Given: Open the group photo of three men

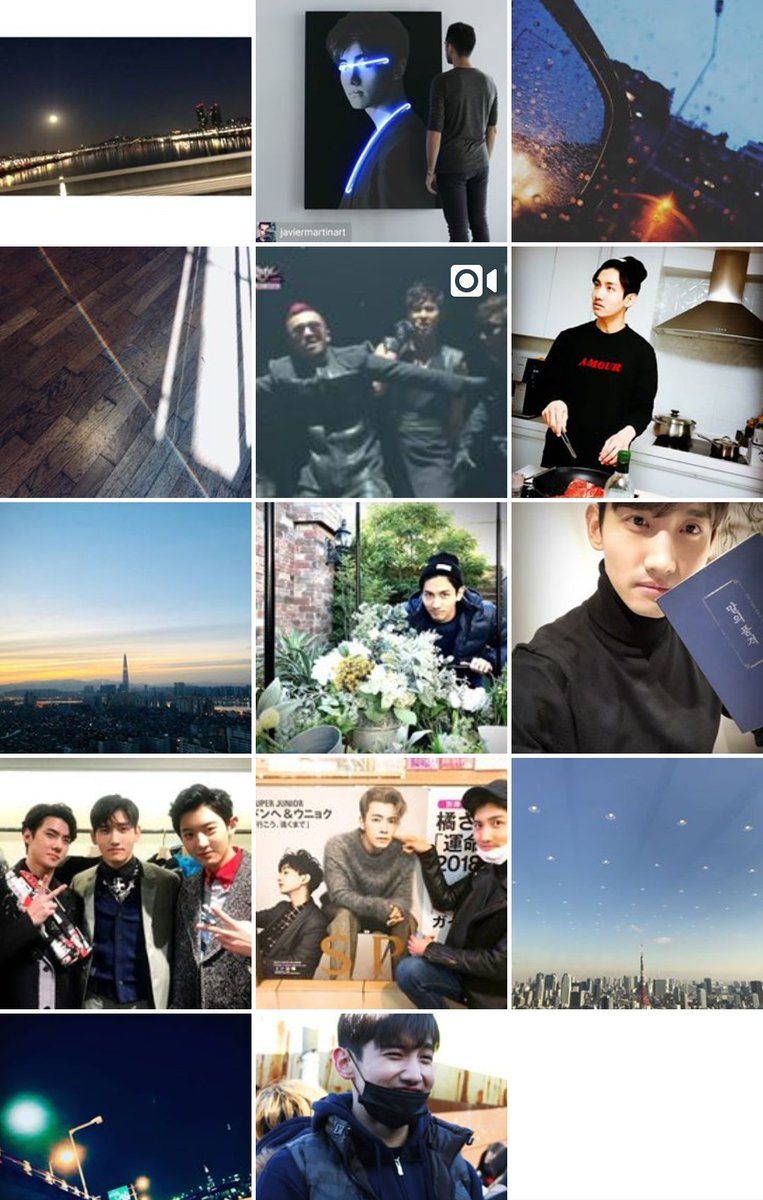Looking at the screenshot, I should click(125, 883).
